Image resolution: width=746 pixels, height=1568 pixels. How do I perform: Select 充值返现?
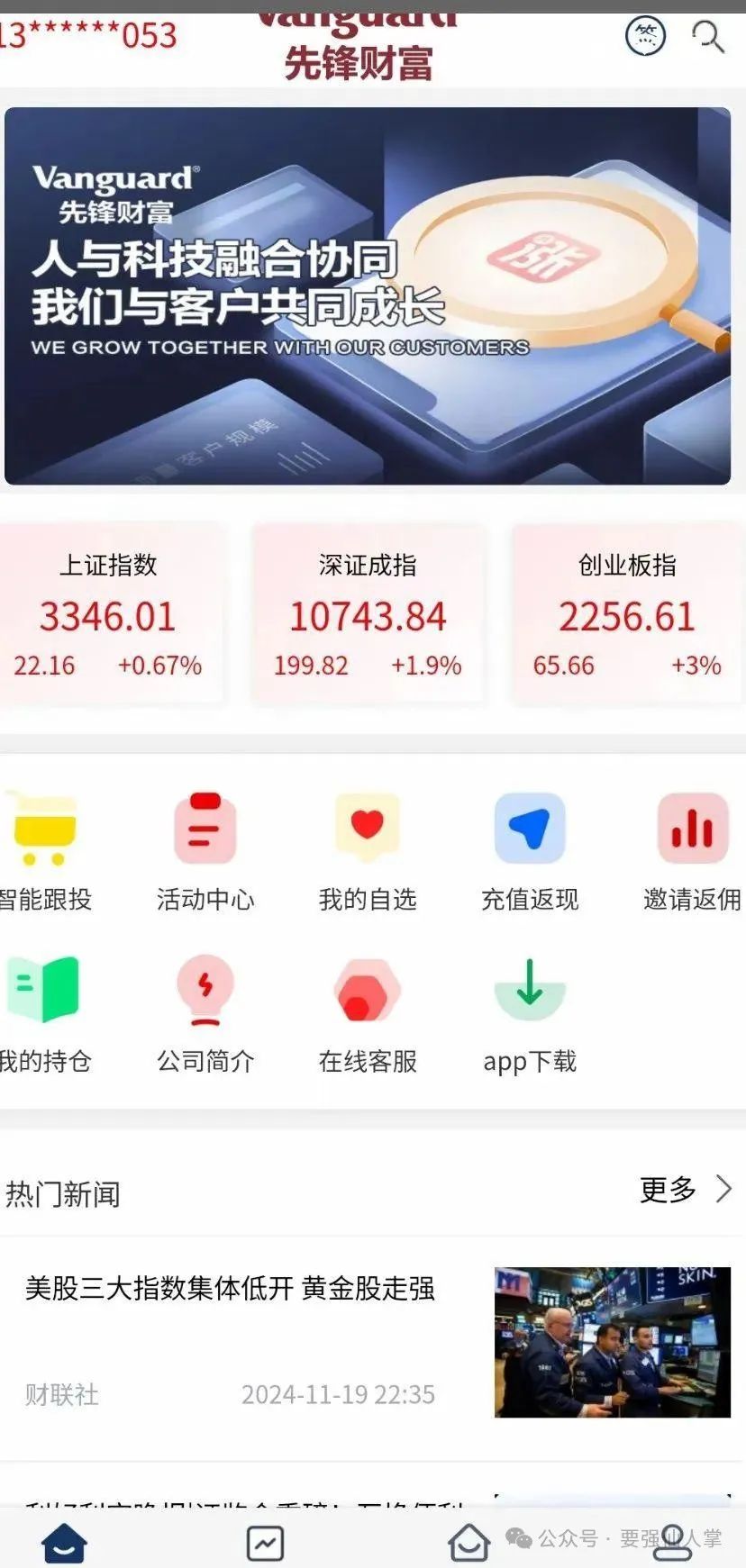(x=530, y=847)
